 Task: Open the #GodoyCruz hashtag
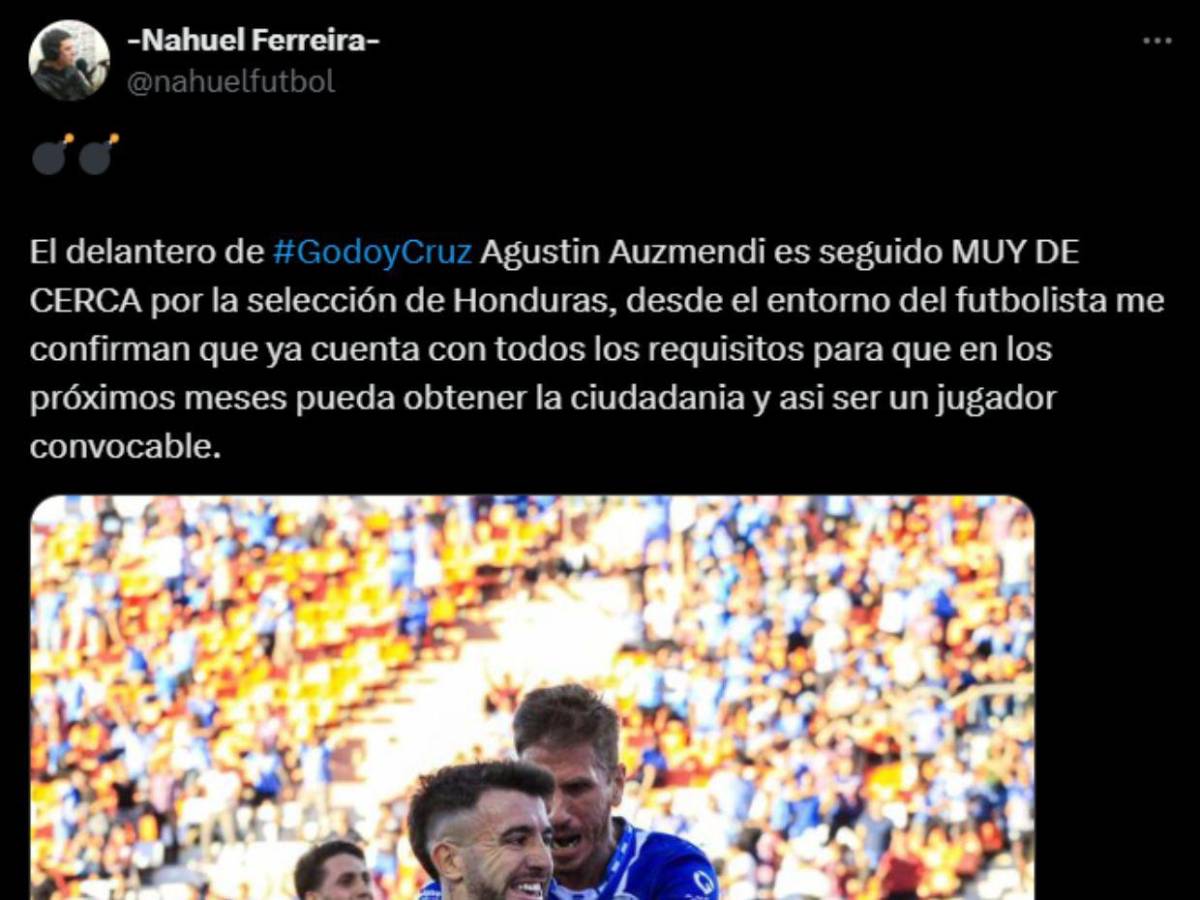point(372,252)
